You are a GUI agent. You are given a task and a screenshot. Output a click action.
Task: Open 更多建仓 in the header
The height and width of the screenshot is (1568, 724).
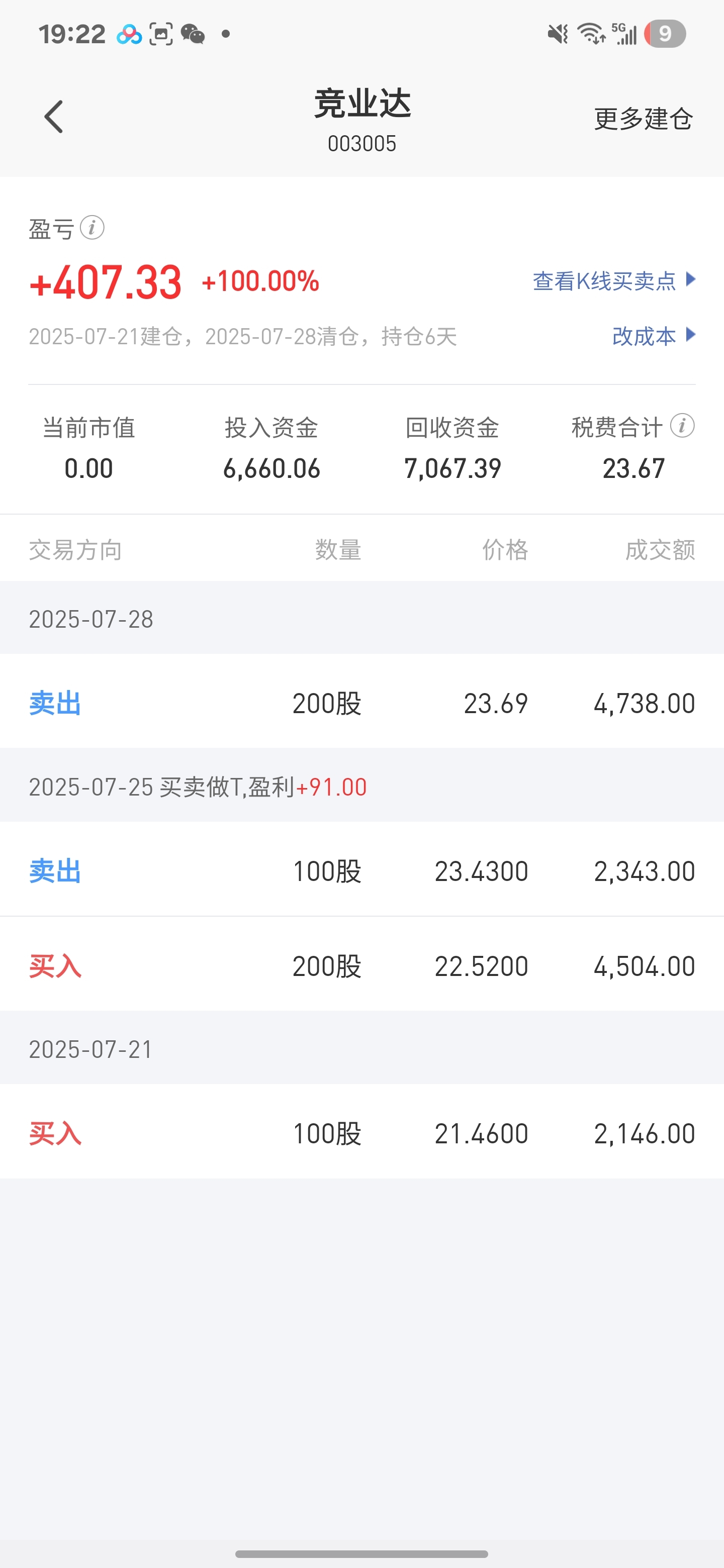click(x=643, y=119)
